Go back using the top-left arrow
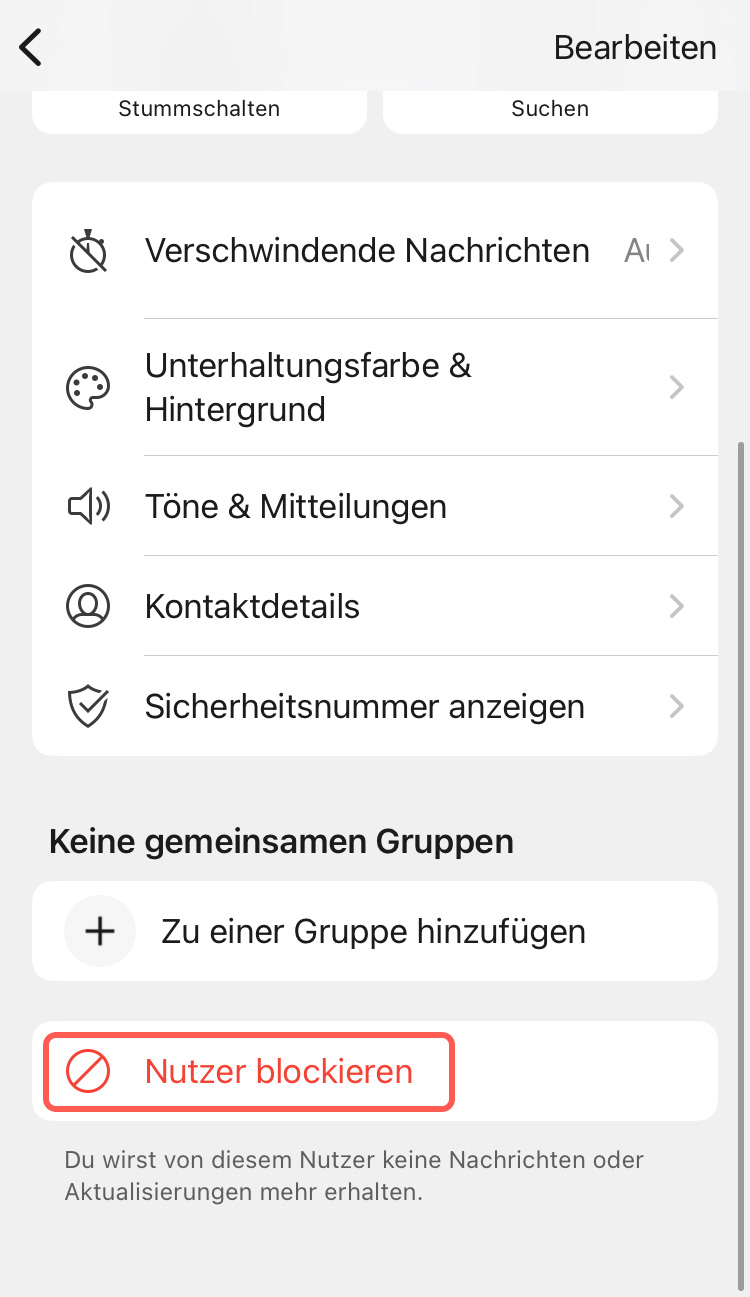This screenshot has height=1297, width=750. coord(32,47)
